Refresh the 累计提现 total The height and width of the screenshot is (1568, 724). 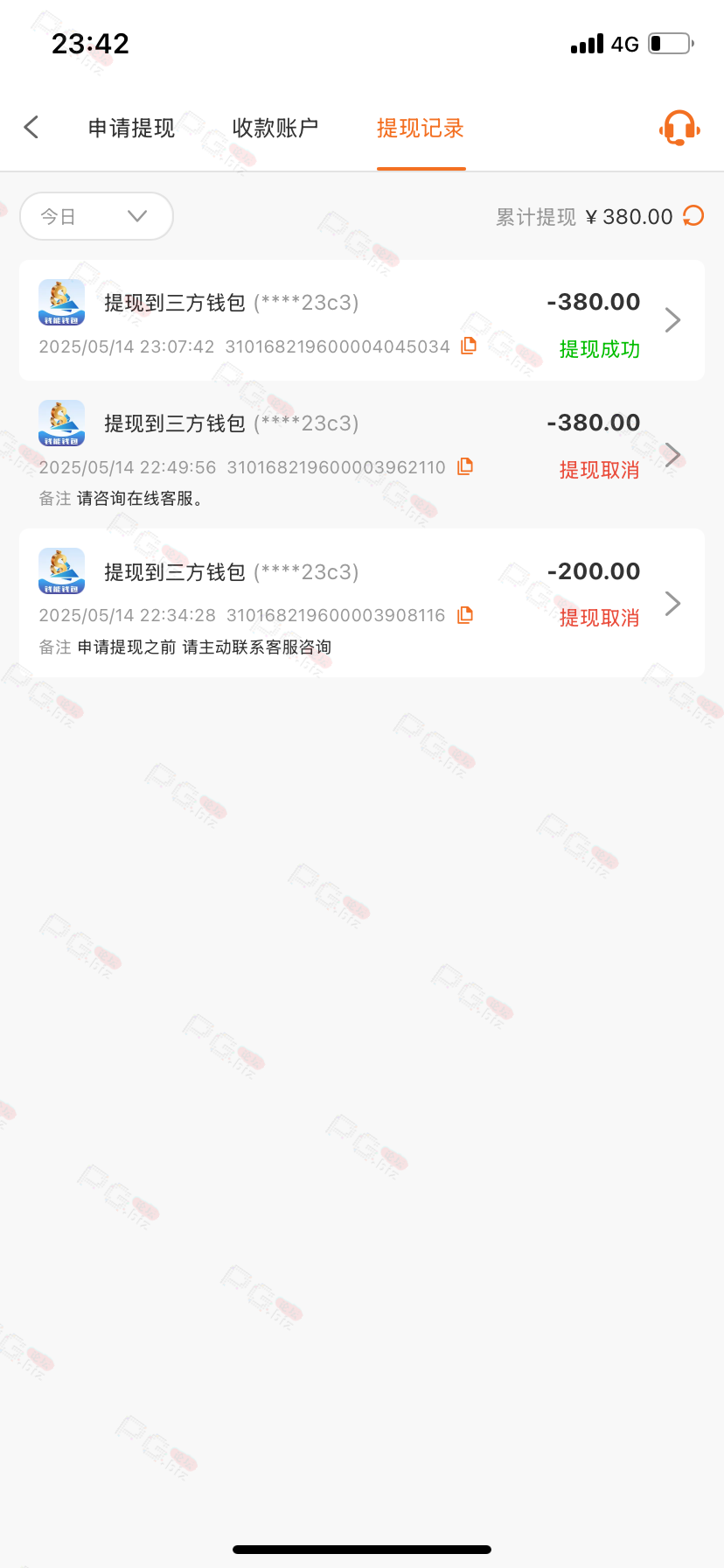click(693, 215)
